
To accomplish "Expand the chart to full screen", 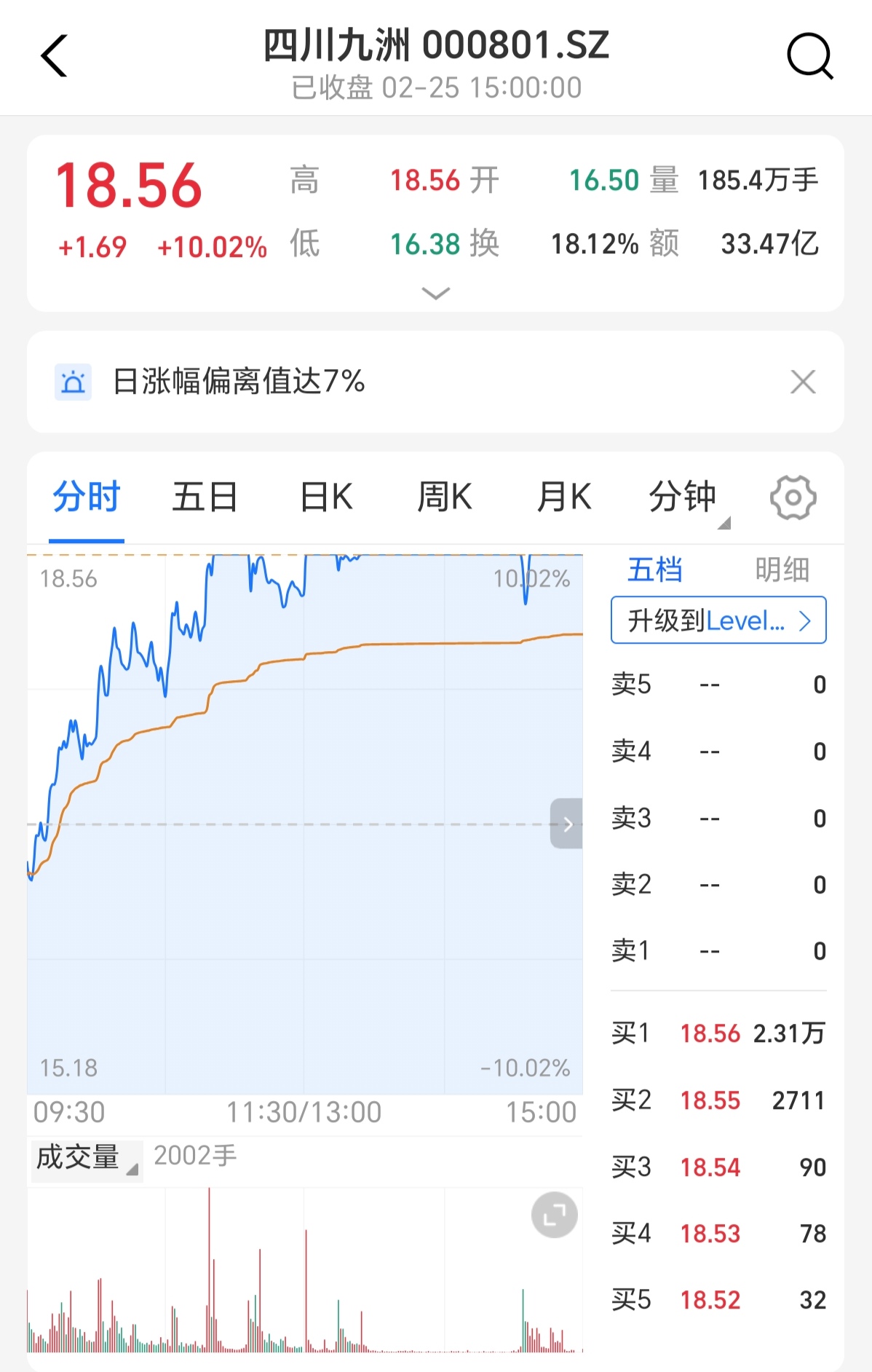I will [x=555, y=1215].
